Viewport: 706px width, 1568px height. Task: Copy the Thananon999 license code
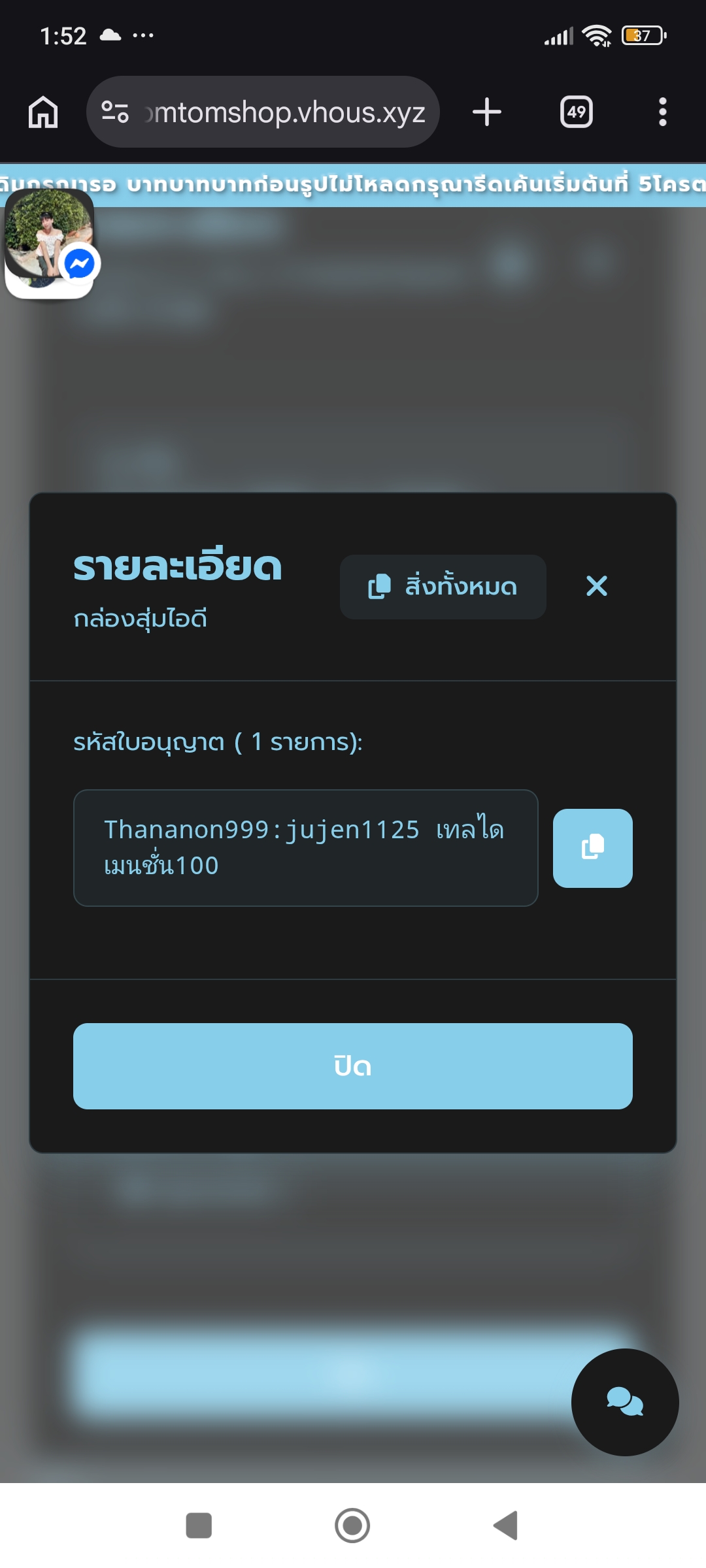pos(592,848)
